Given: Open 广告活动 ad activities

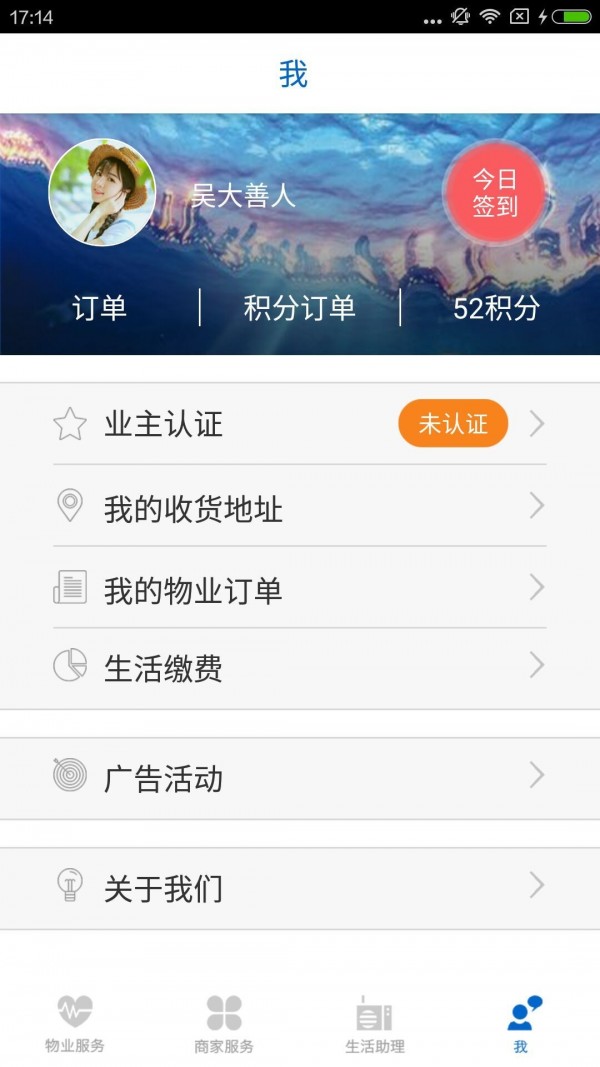Looking at the screenshot, I should pyautogui.click(x=300, y=777).
